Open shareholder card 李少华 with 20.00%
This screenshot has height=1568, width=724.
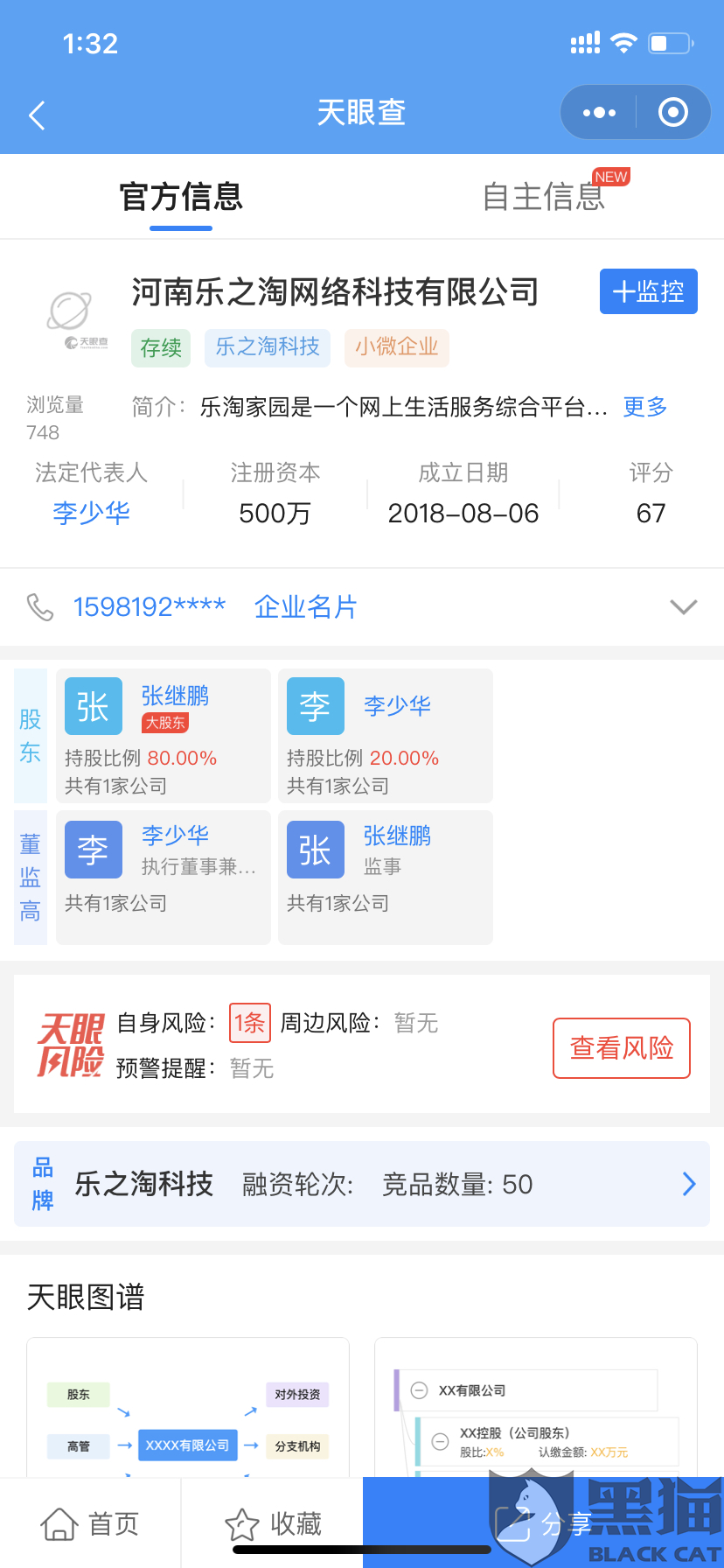(386, 736)
